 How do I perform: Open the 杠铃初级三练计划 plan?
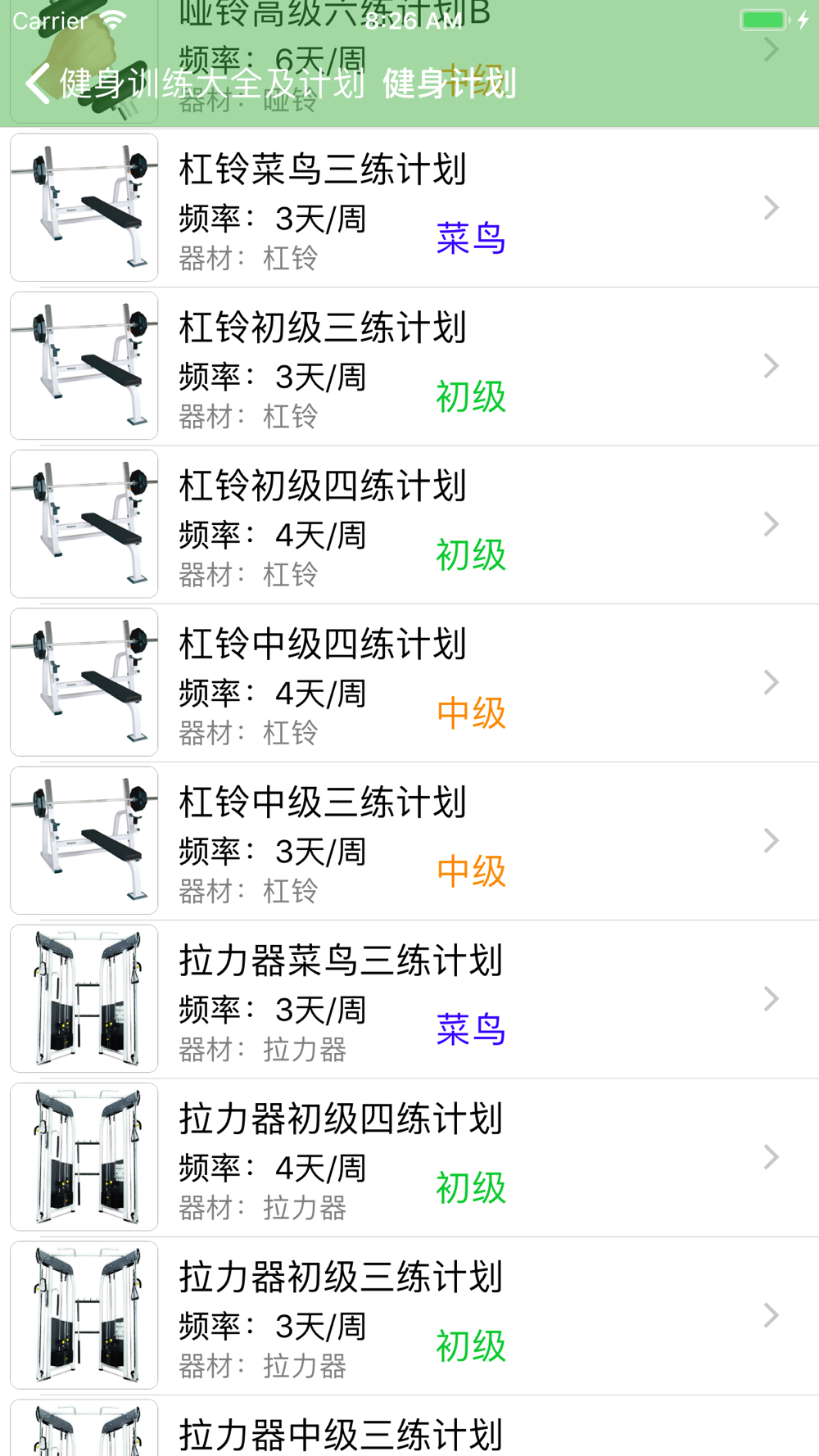tap(409, 366)
